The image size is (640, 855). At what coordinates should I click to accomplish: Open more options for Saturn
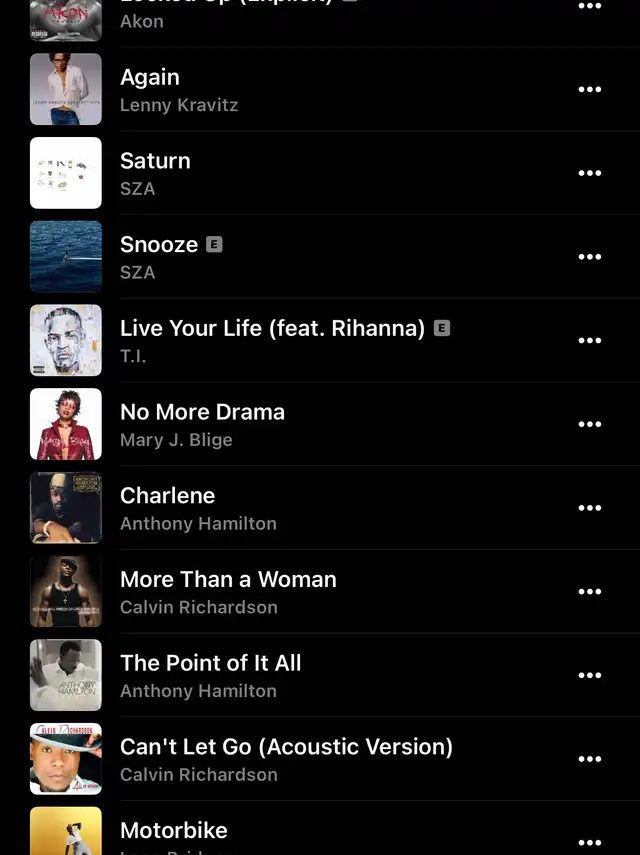590,173
